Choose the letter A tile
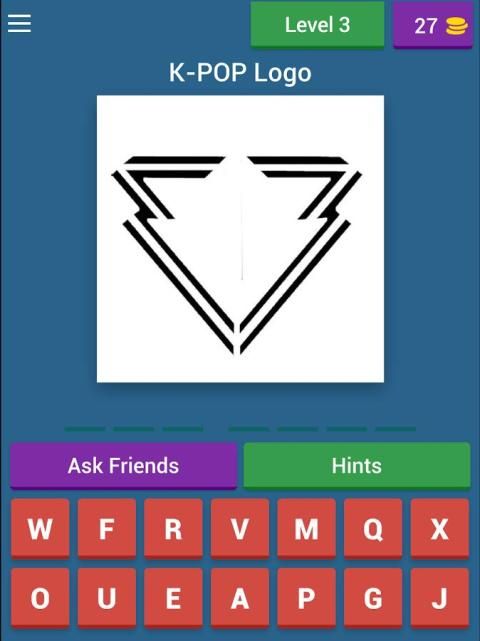Screen dimensions: 480x641 (x=240, y=598)
